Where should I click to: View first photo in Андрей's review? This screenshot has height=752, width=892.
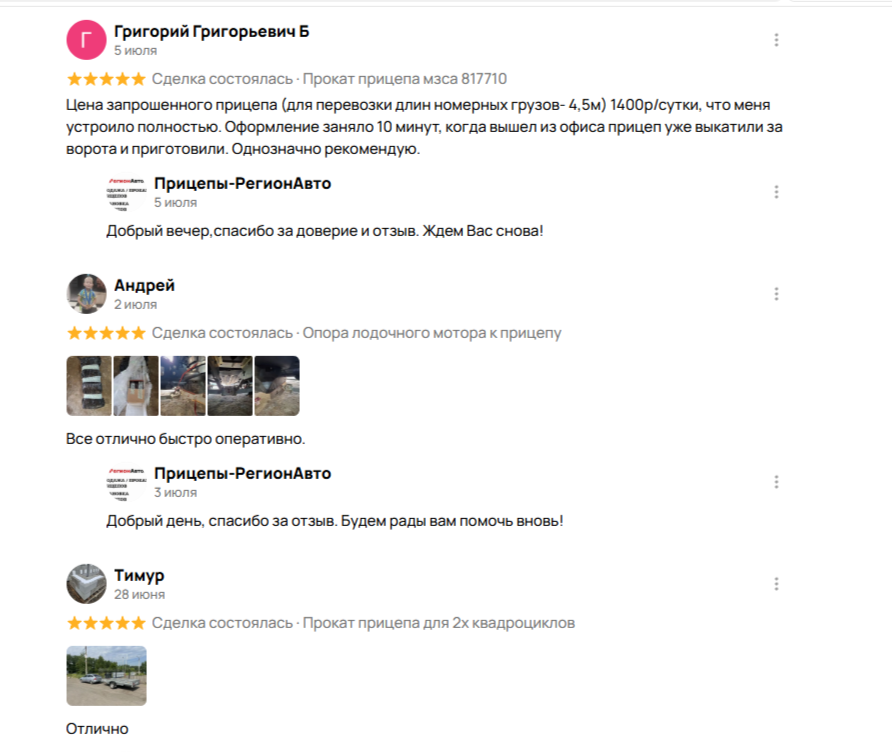pyautogui.click(x=88, y=386)
